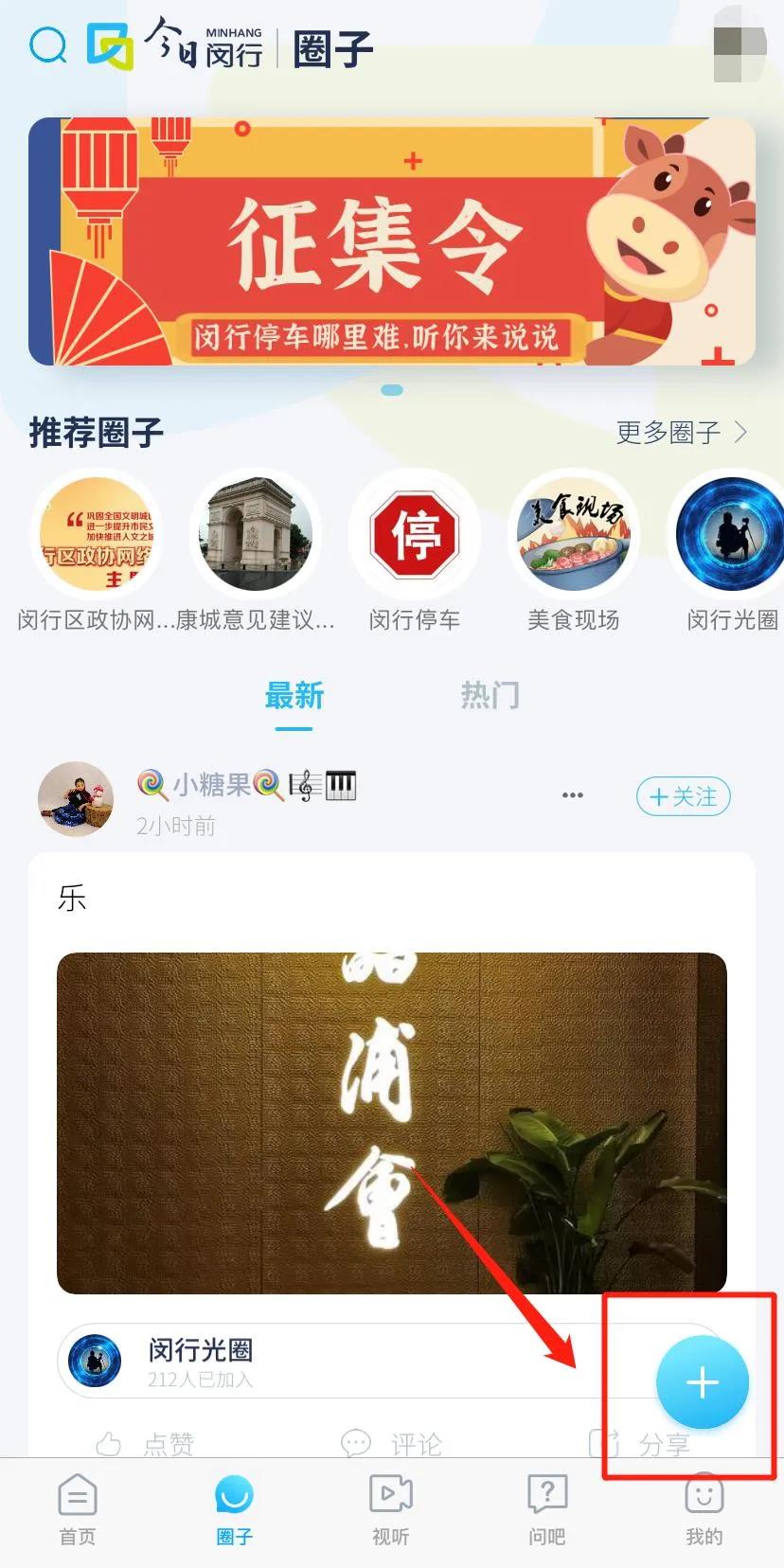The height and width of the screenshot is (1568, 784).
Task: Follow 小糖果 with the 关注 button
Action: point(683,796)
